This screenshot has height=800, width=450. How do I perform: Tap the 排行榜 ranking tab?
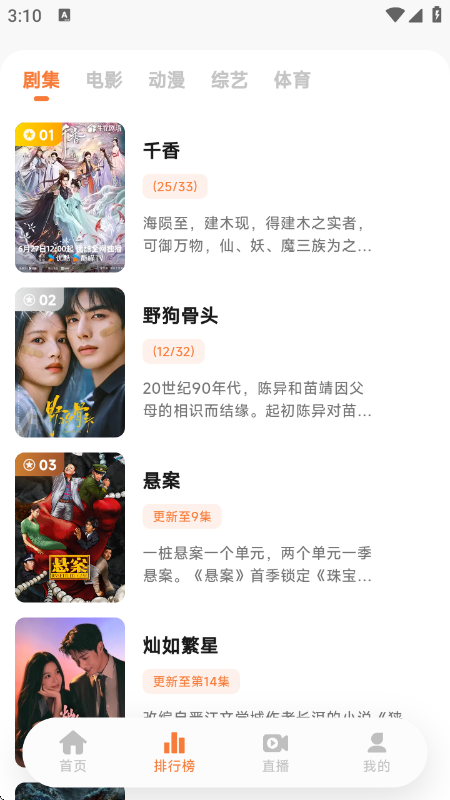[174, 752]
